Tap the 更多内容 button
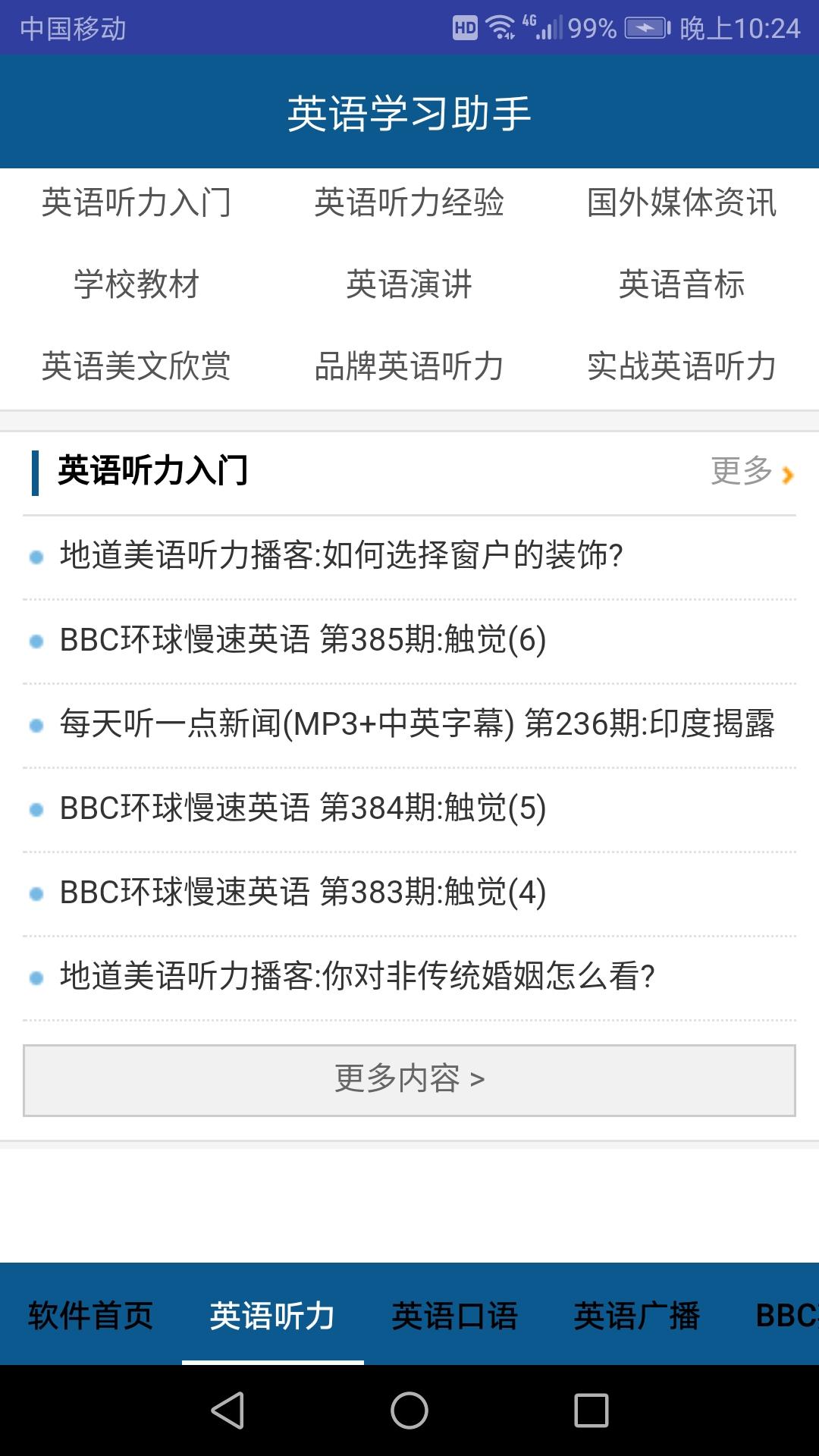 (x=409, y=1080)
